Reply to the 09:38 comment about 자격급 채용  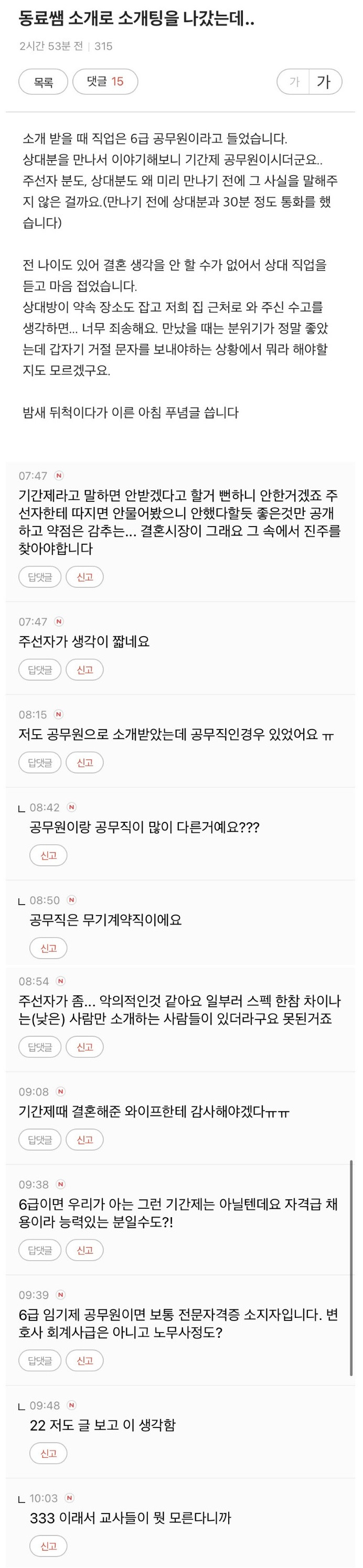click(40, 1250)
